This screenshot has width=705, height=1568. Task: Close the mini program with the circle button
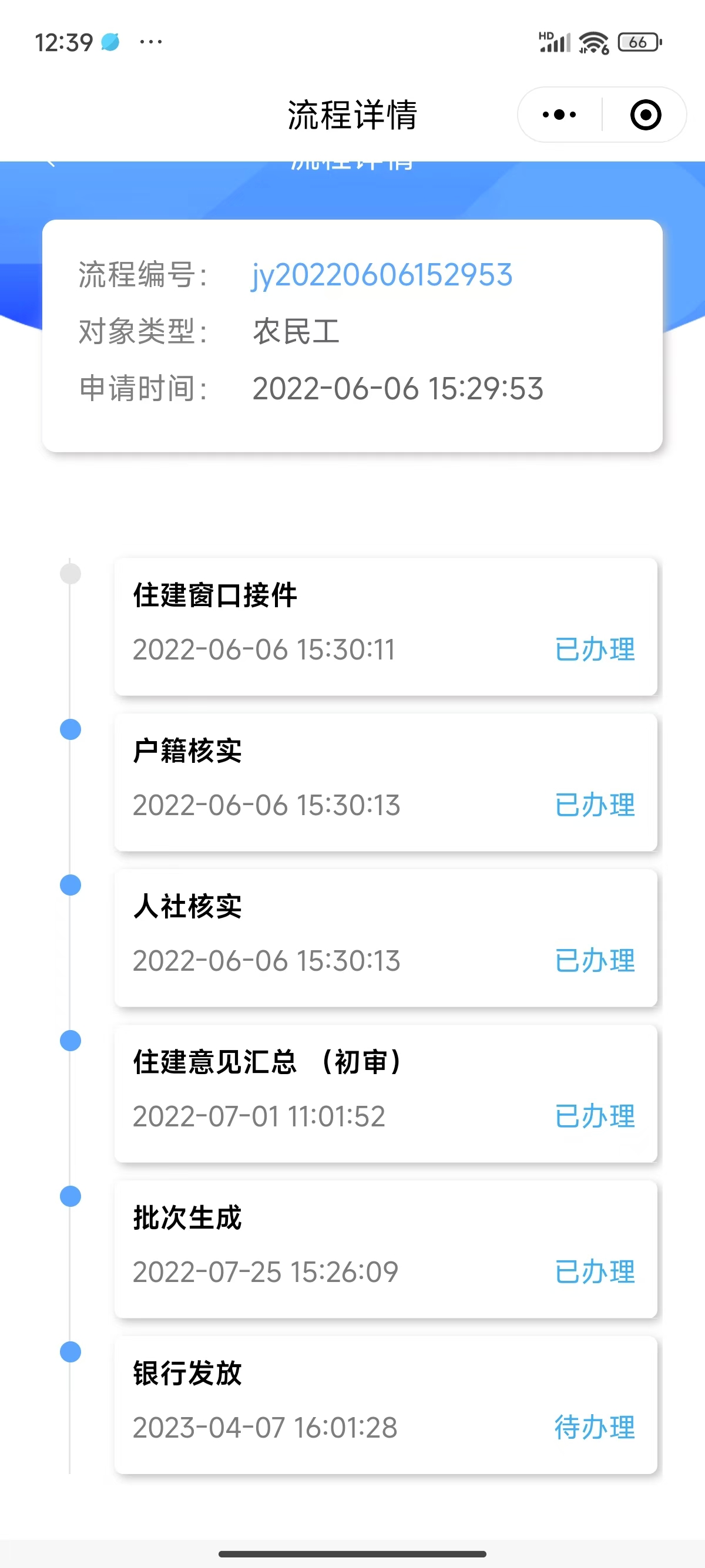[x=645, y=115]
